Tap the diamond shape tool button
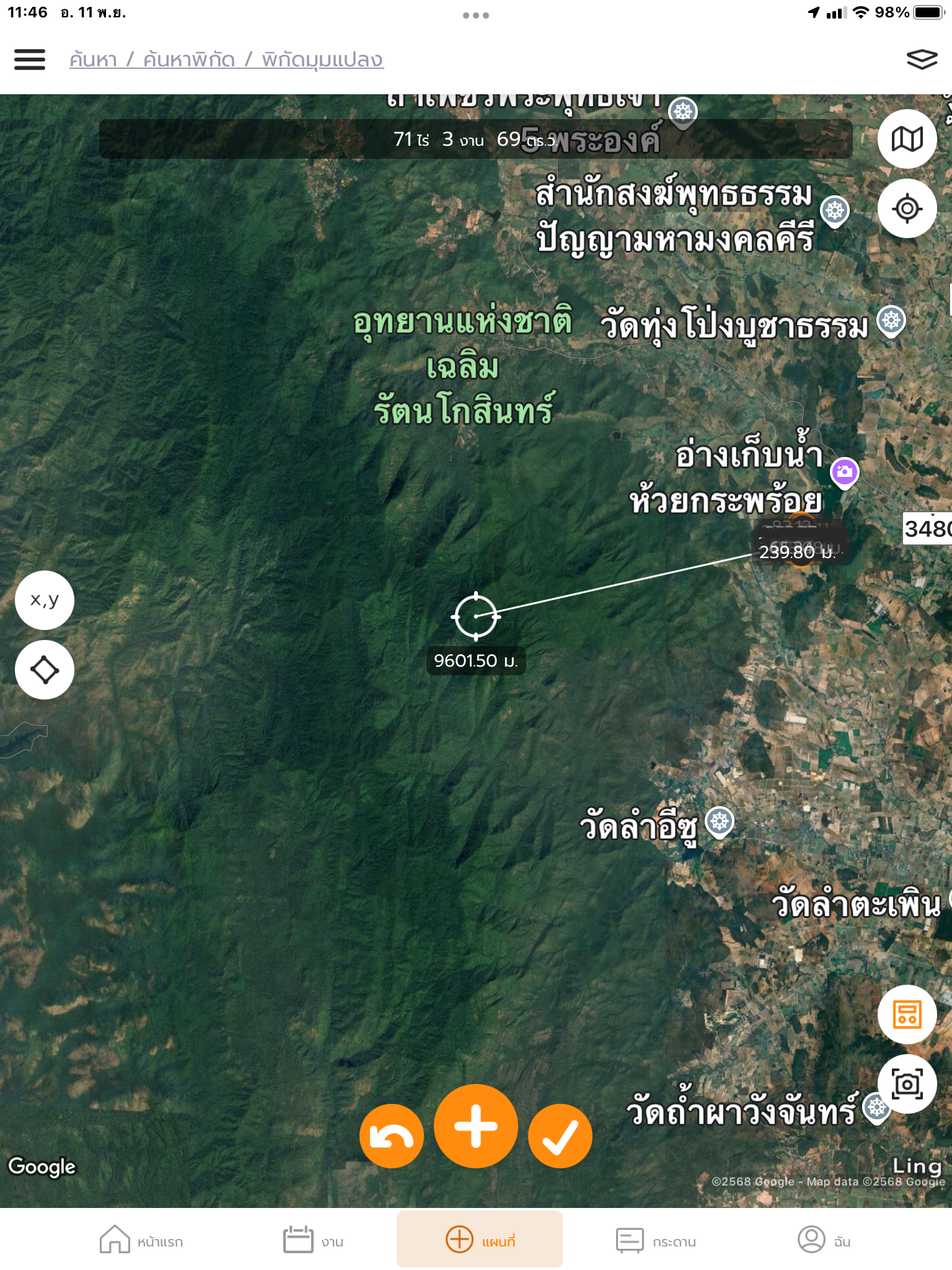Screen dimensions: 952x1270 click(x=45, y=670)
